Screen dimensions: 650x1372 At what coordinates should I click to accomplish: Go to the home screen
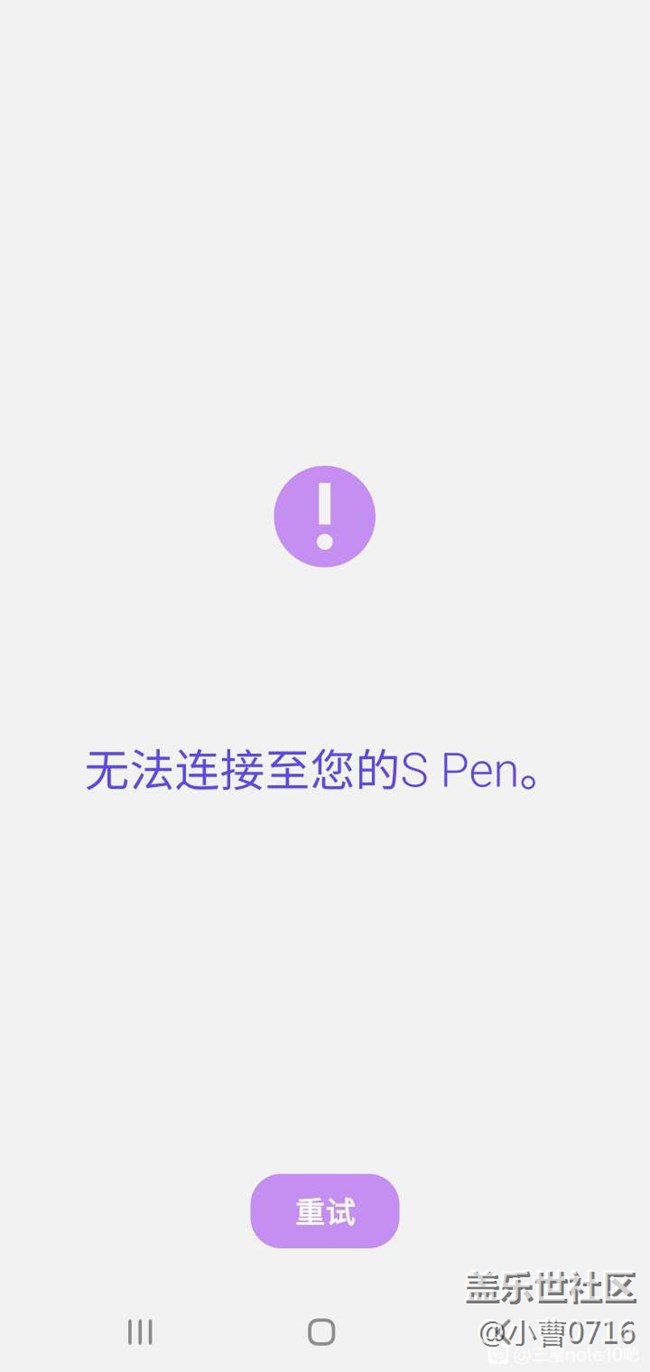[x=321, y=1331]
